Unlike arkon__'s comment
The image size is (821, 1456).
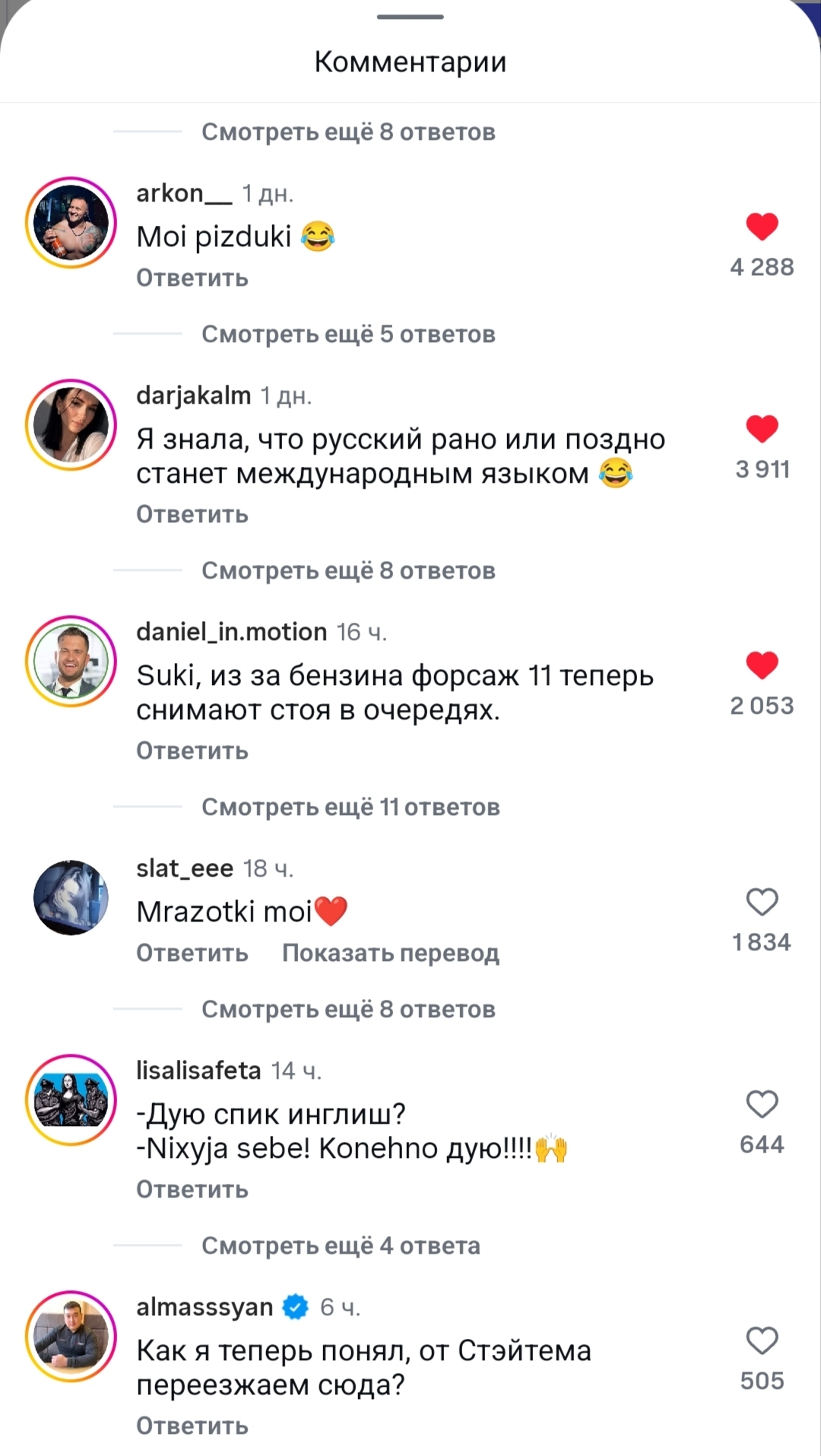[x=762, y=226]
